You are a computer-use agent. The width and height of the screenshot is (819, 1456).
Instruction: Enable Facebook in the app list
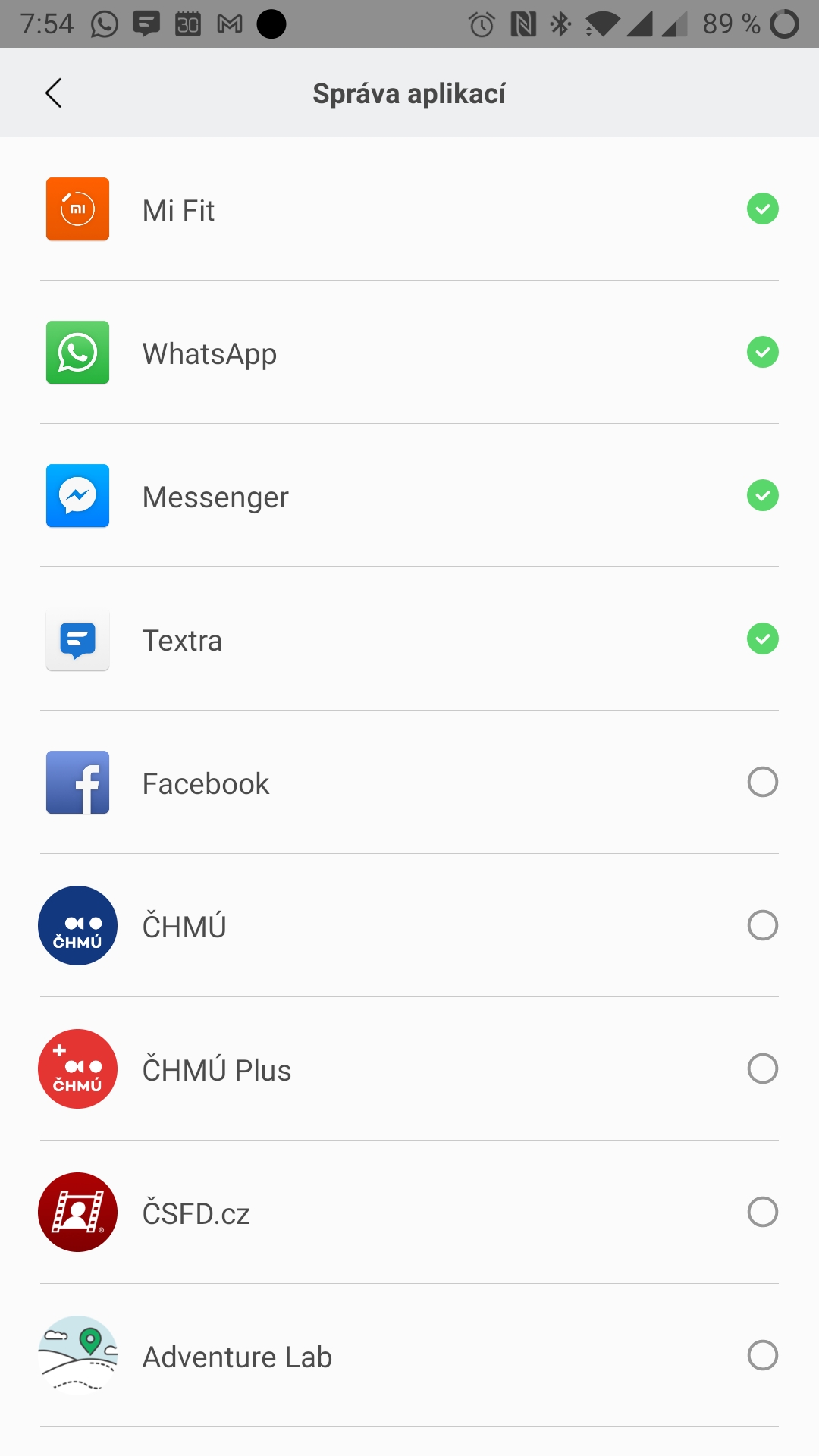click(x=762, y=783)
